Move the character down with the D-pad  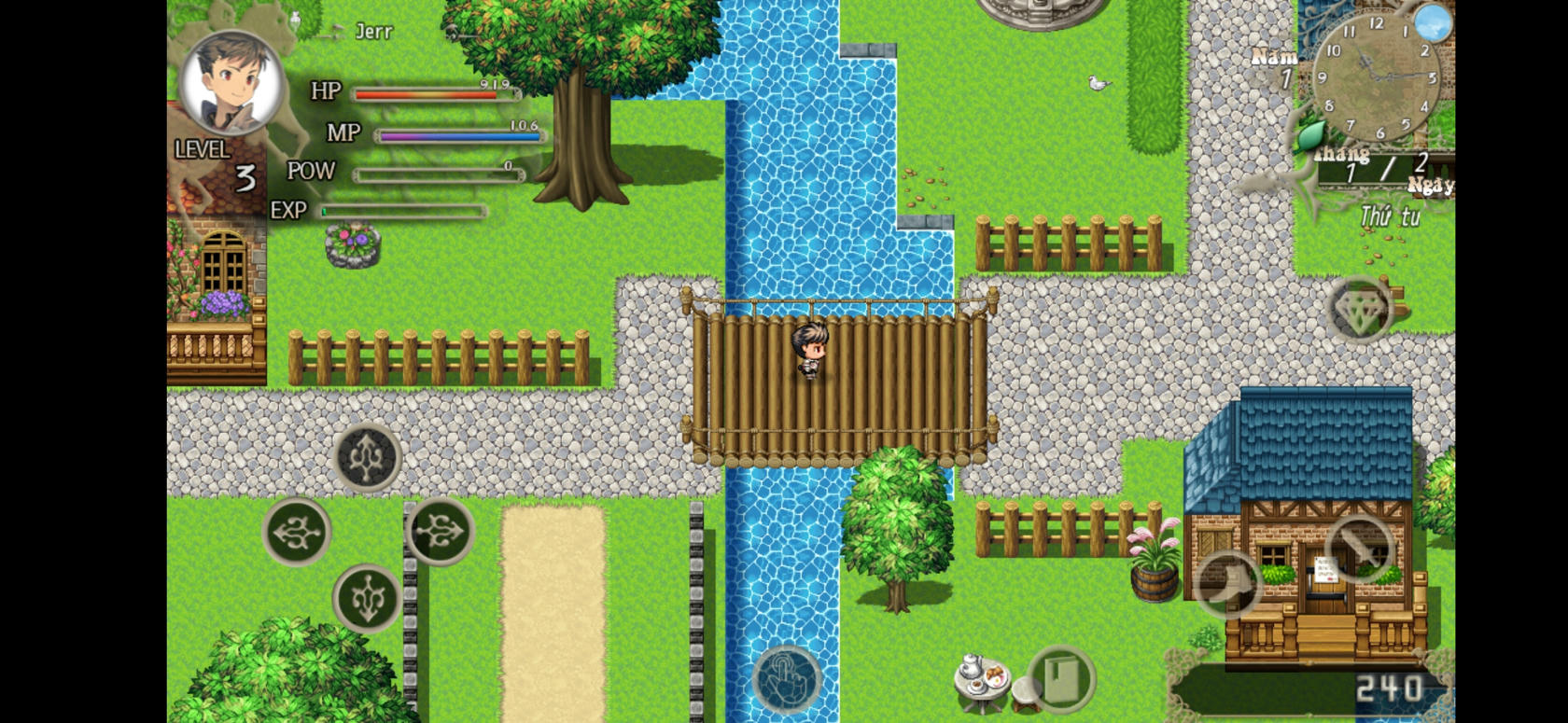[368, 599]
